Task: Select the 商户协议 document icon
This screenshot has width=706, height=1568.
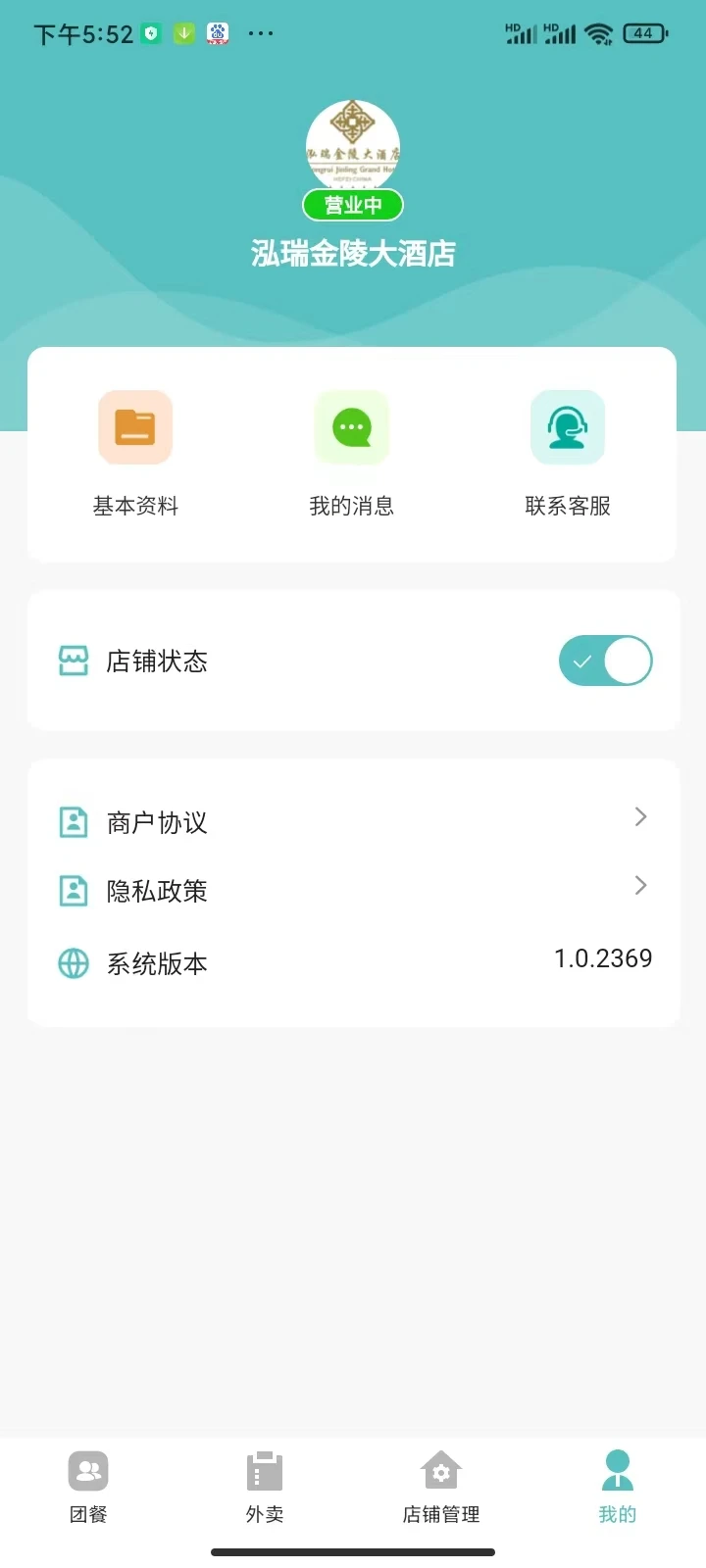Action: (x=74, y=816)
